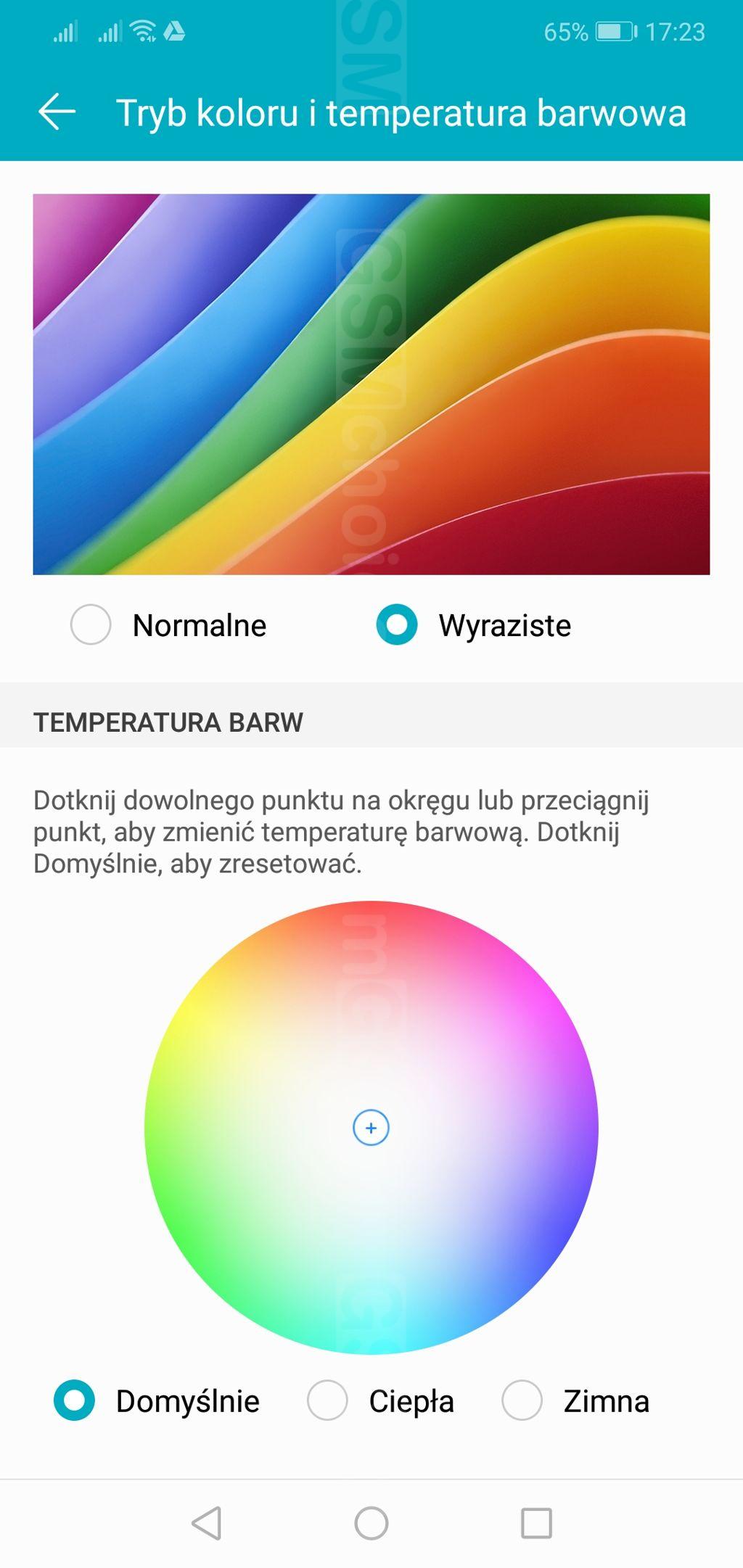The width and height of the screenshot is (743, 1568).
Task: Select the Normalne color mode
Action: pyautogui.click(x=91, y=624)
